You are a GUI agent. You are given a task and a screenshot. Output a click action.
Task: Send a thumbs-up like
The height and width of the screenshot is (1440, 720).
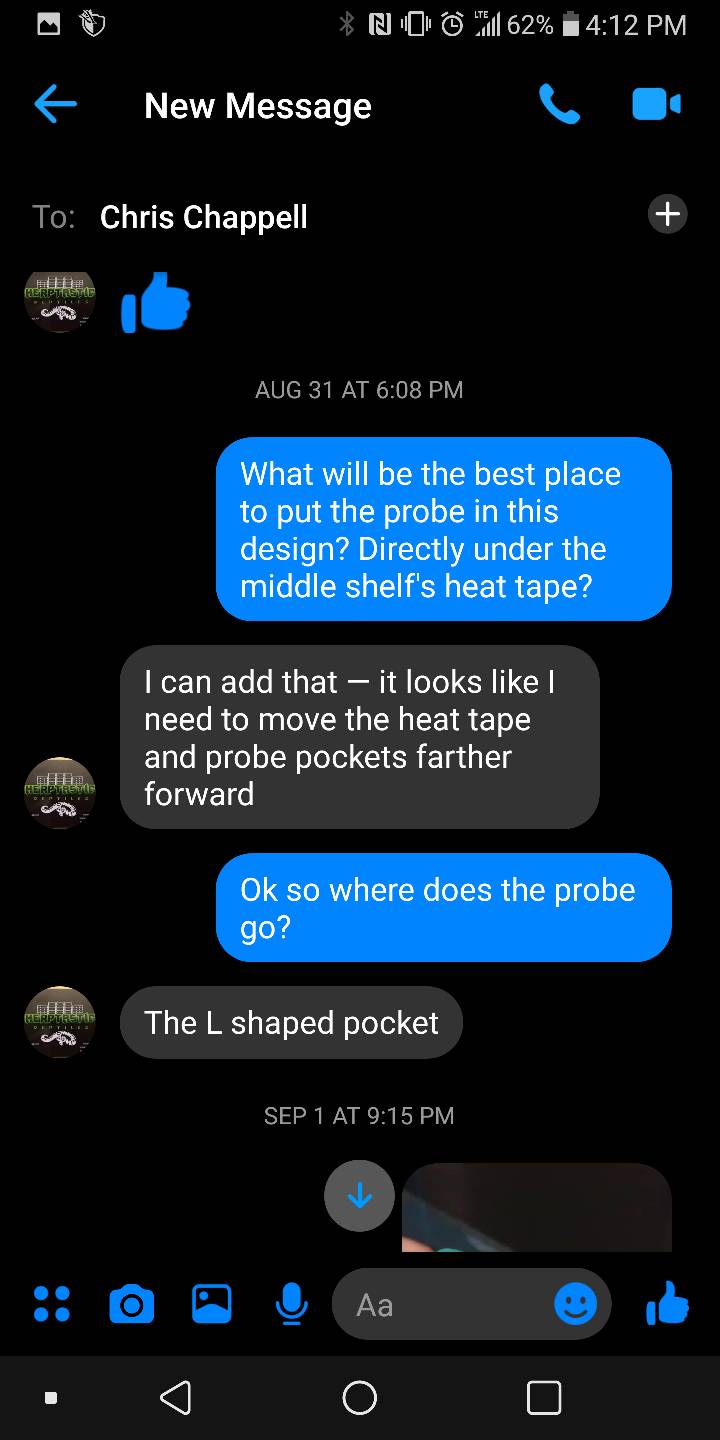(x=667, y=1304)
